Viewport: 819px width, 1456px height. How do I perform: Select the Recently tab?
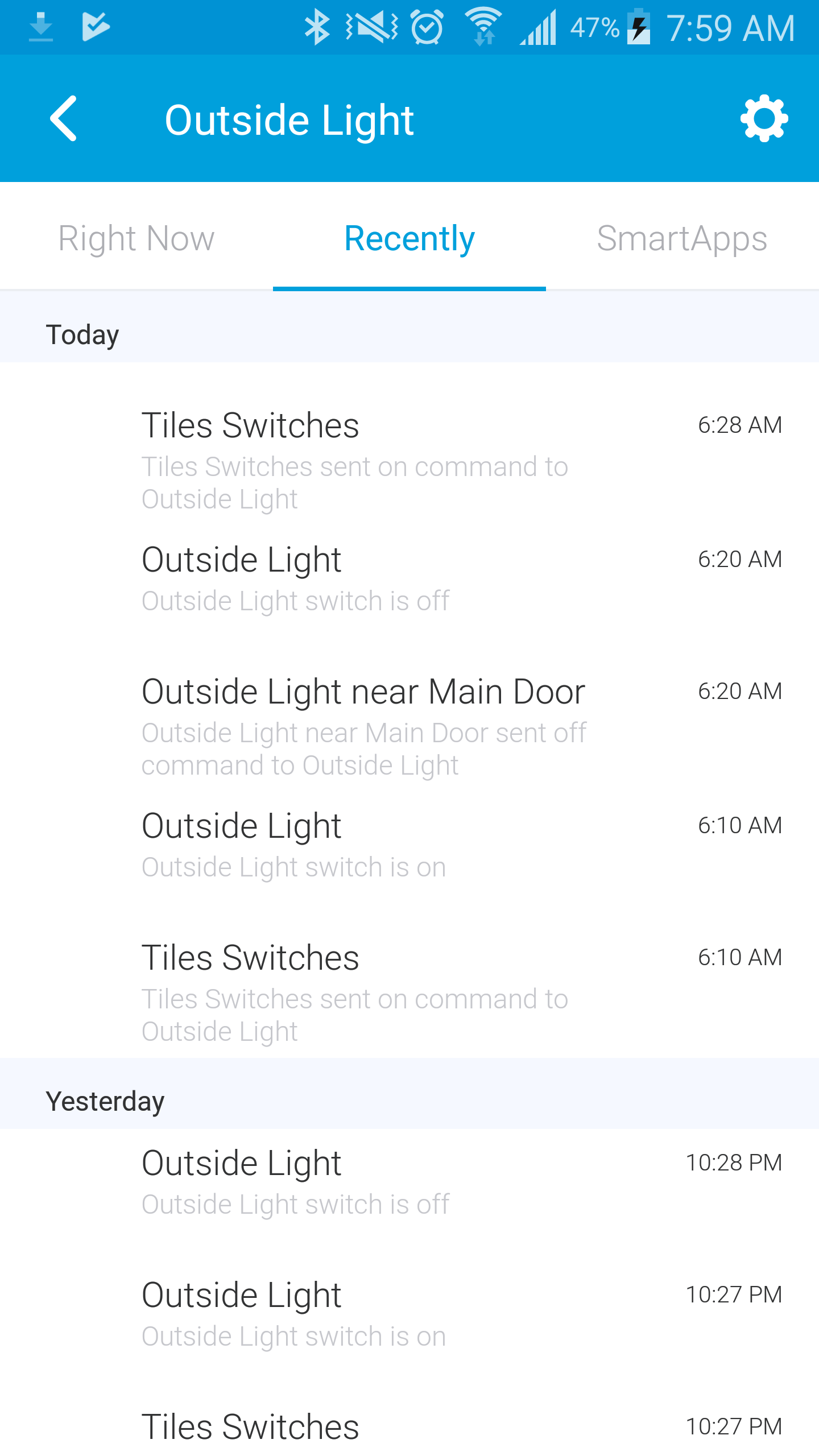click(409, 238)
